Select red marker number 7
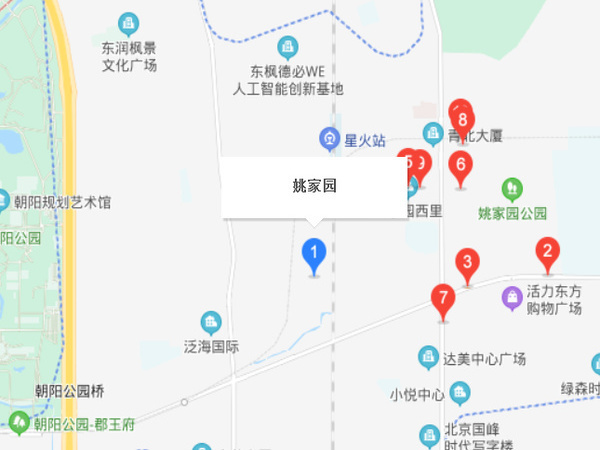600x450 pixels. (x=442, y=298)
